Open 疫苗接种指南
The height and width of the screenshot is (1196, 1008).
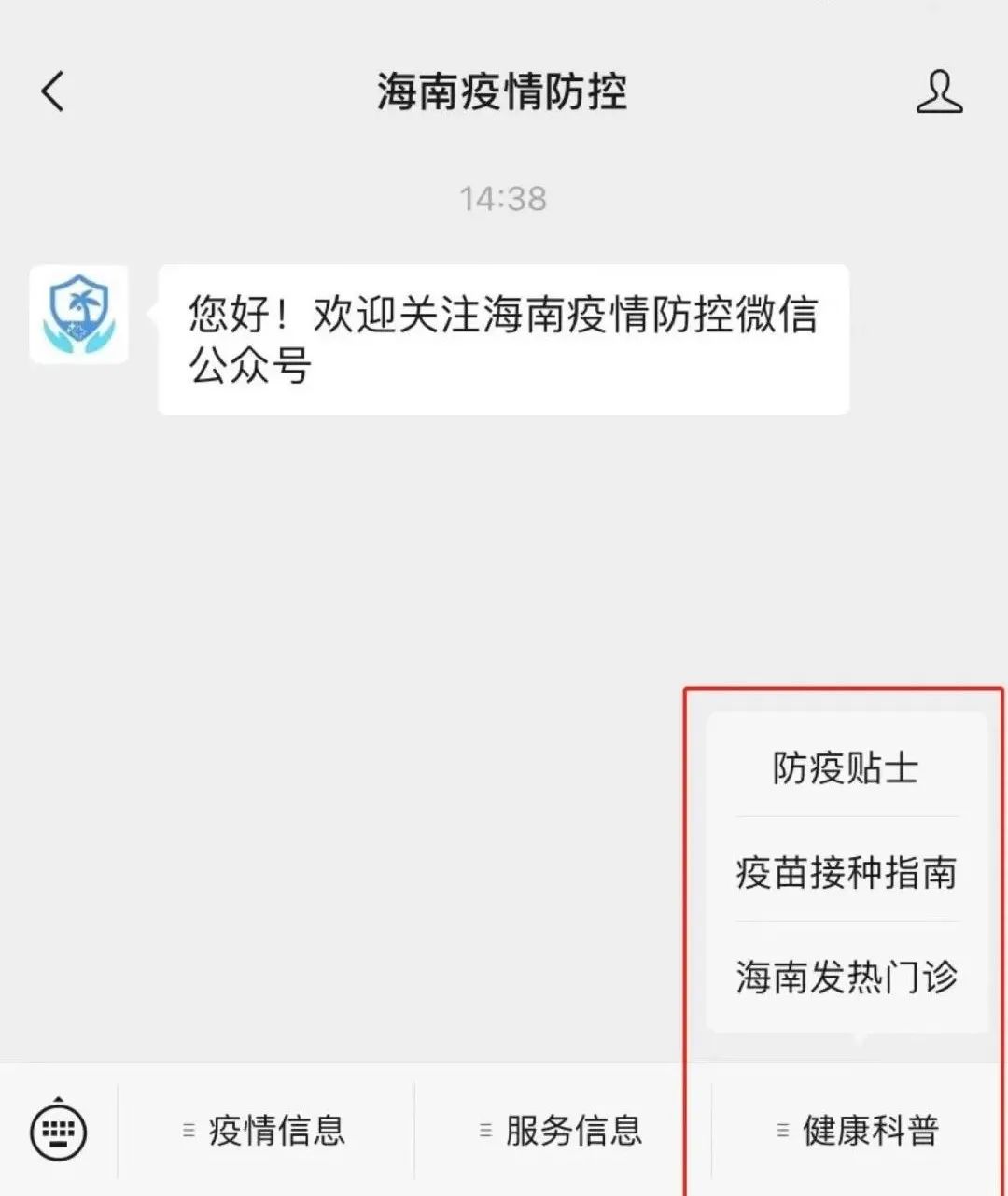(x=846, y=872)
